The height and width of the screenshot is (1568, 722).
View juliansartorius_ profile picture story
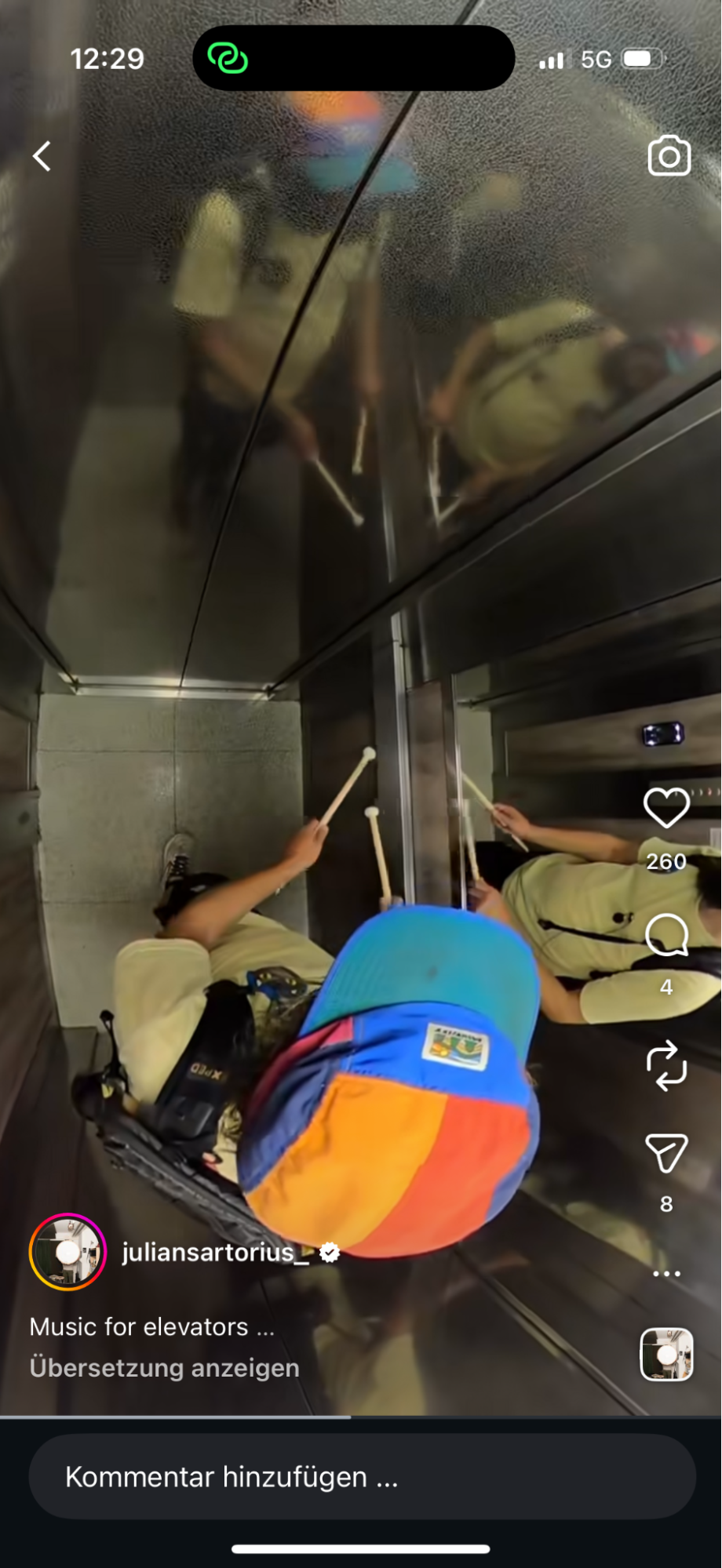click(x=67, y=1252)
